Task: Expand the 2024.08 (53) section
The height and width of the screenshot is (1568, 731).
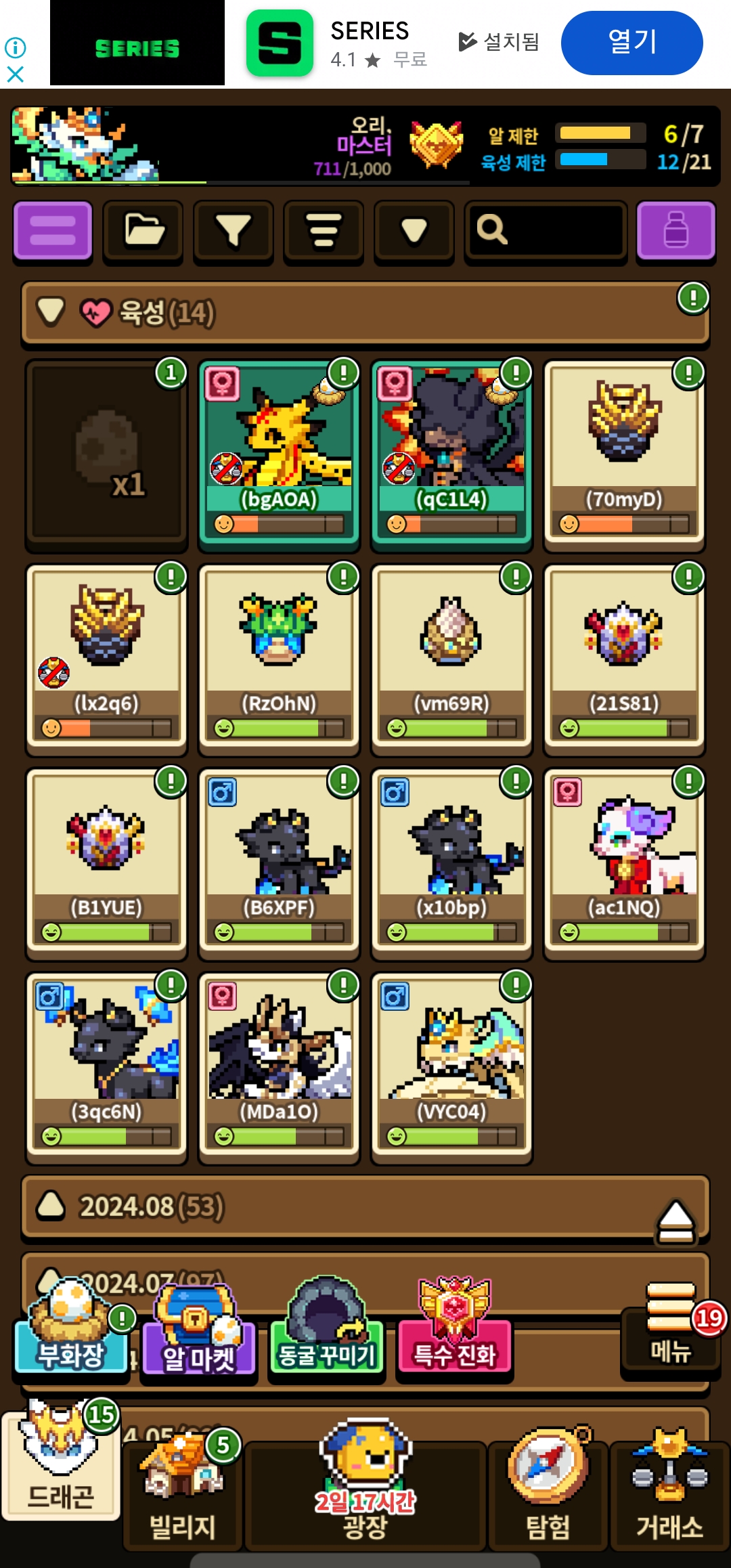Action: pos(365,1207)
